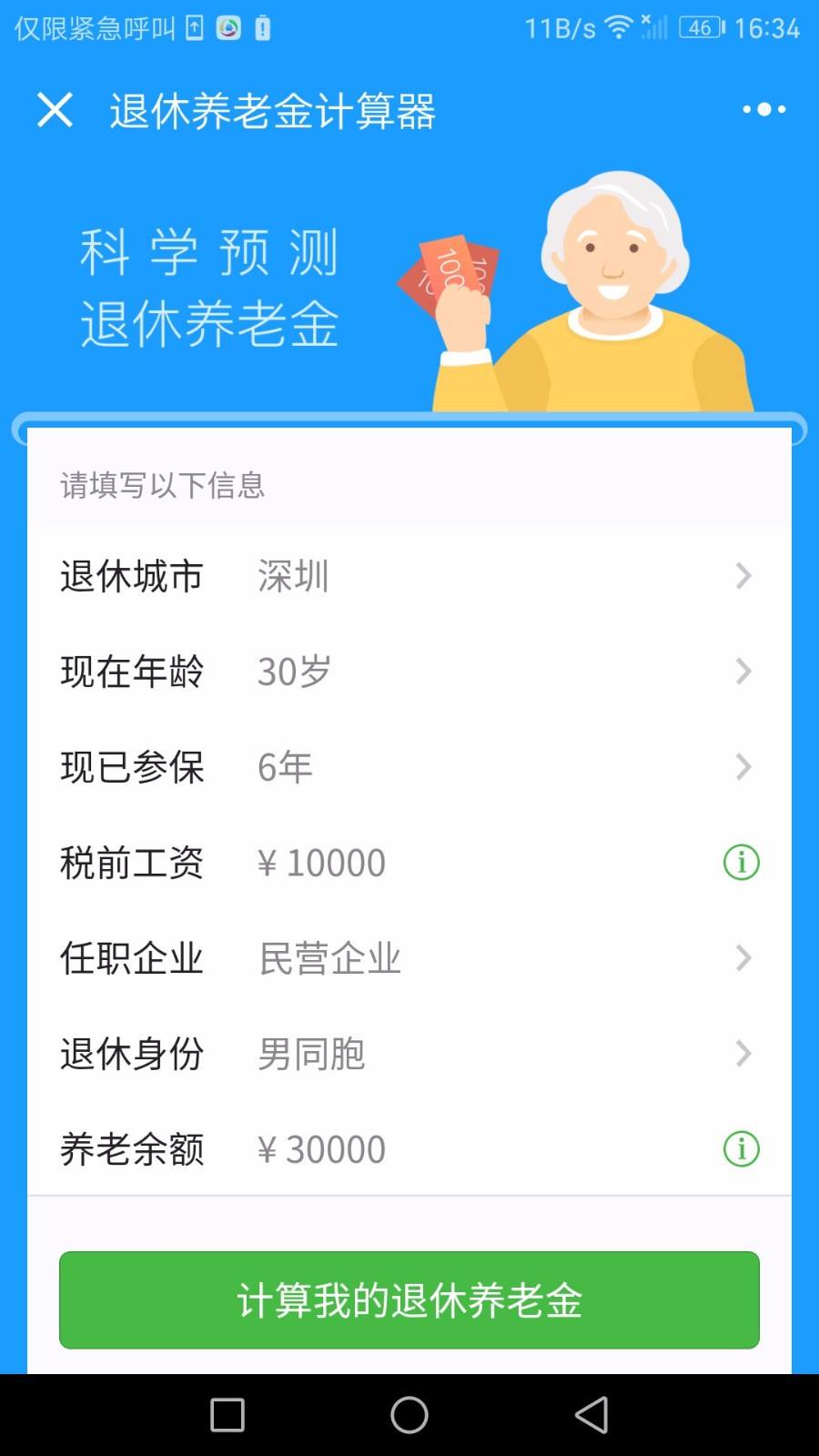The width and height of the screenshot is (819, 1456).
Task: Tap the notification icon next to 仅限紧急呼叫
Action: click(194, 28)
